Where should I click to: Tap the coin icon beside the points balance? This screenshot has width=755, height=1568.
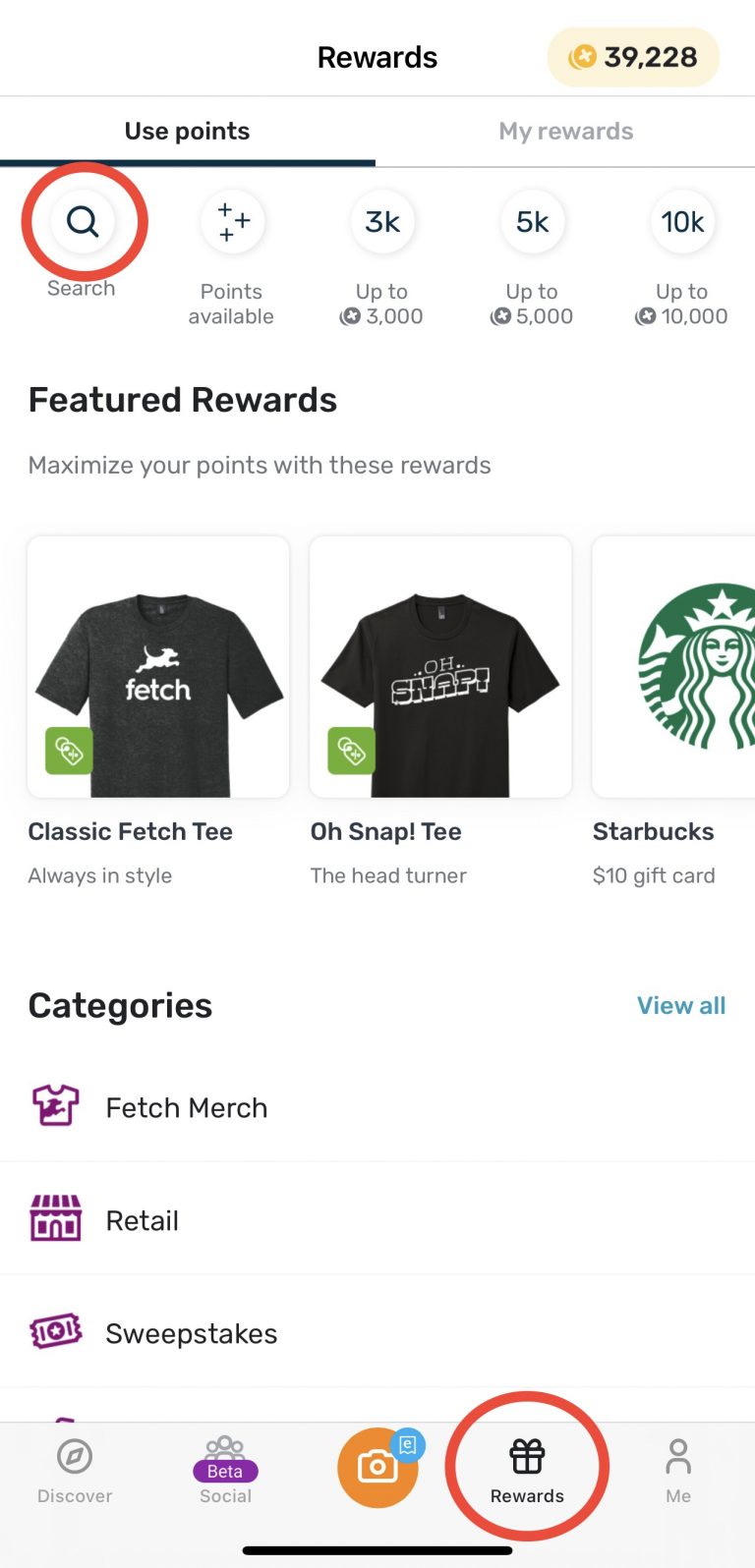(581, 57)
